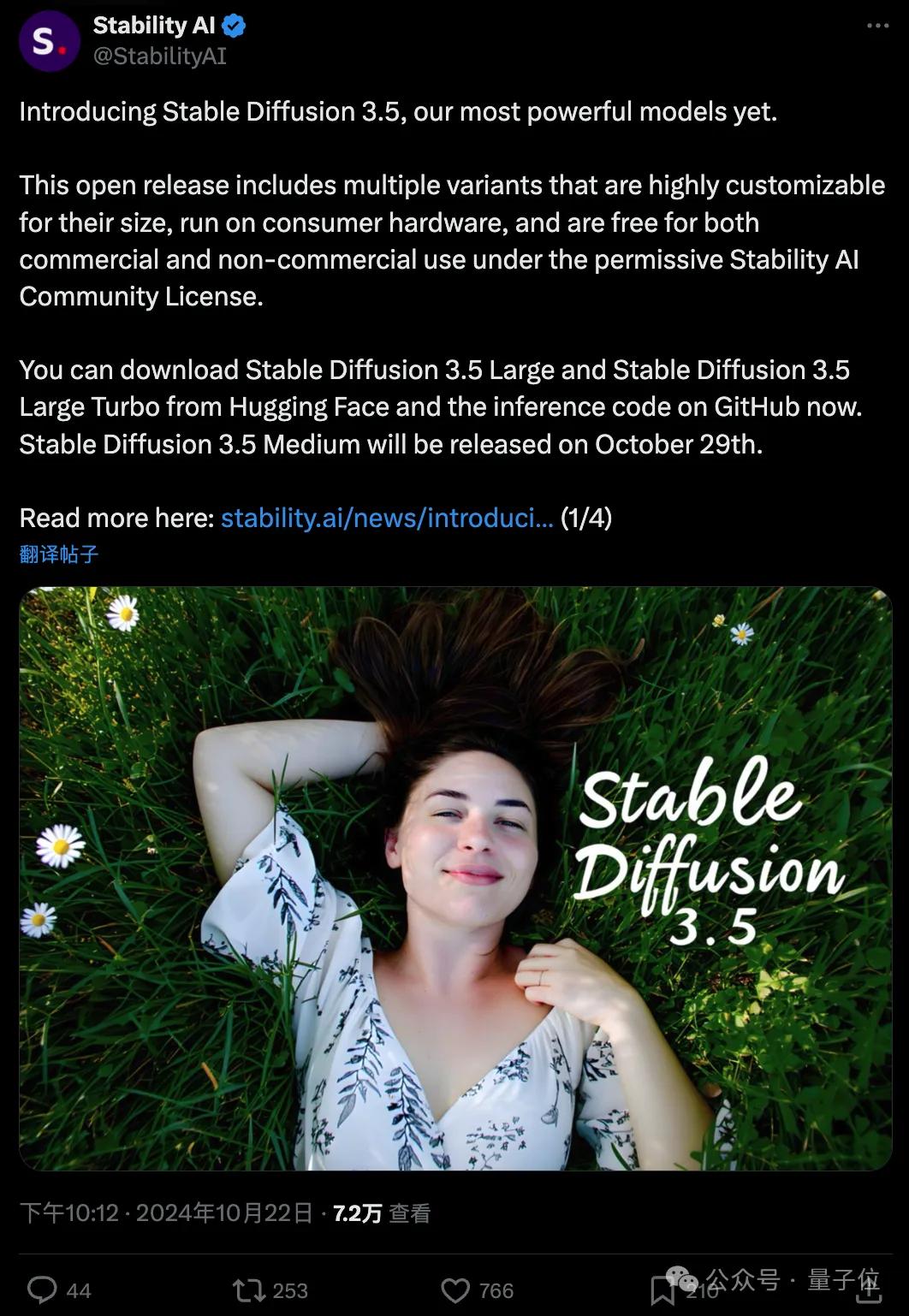The height and width of the screenshot is (1316, 909).
Task: Share the post via share icon
Action: (868, 1290)
